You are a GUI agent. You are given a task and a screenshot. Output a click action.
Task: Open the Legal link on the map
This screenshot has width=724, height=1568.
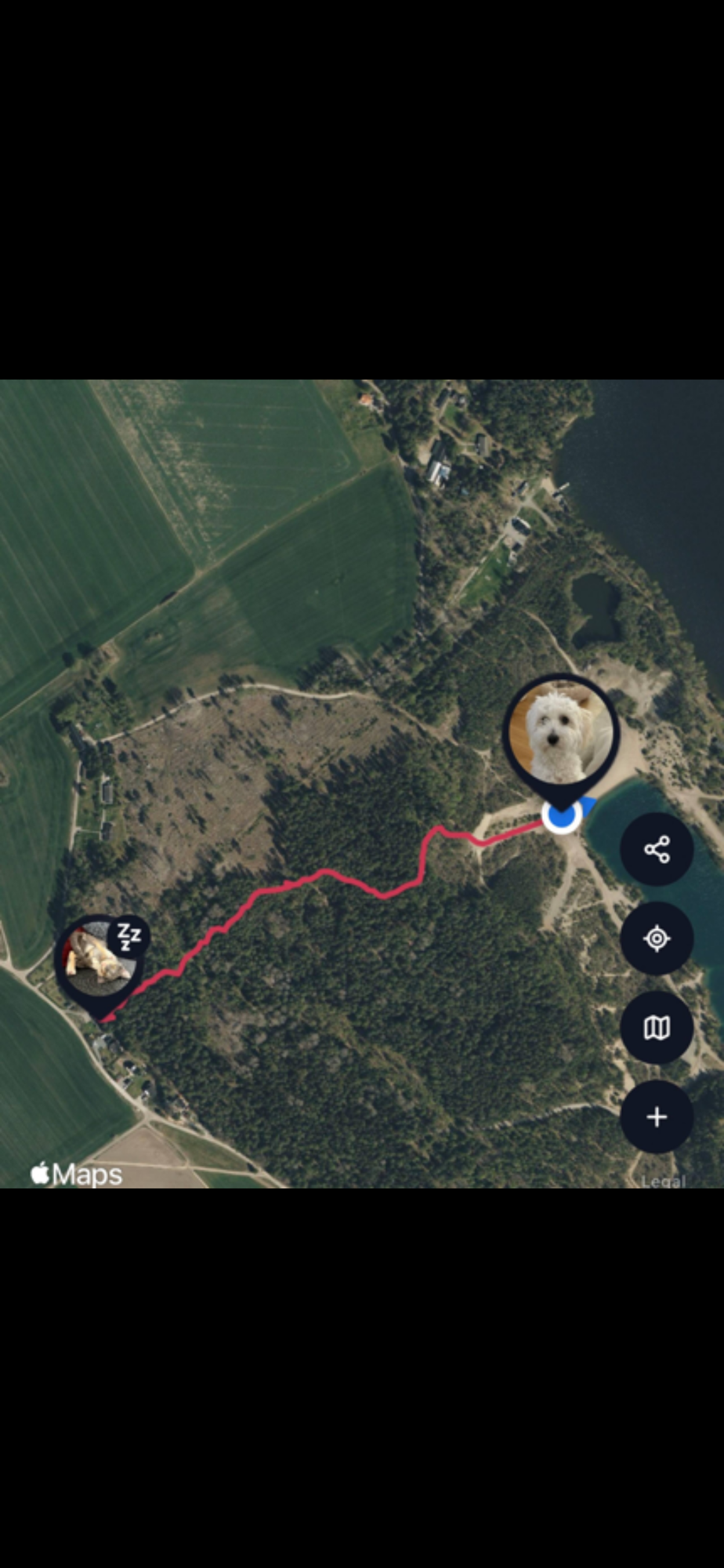coord(663,1181)
